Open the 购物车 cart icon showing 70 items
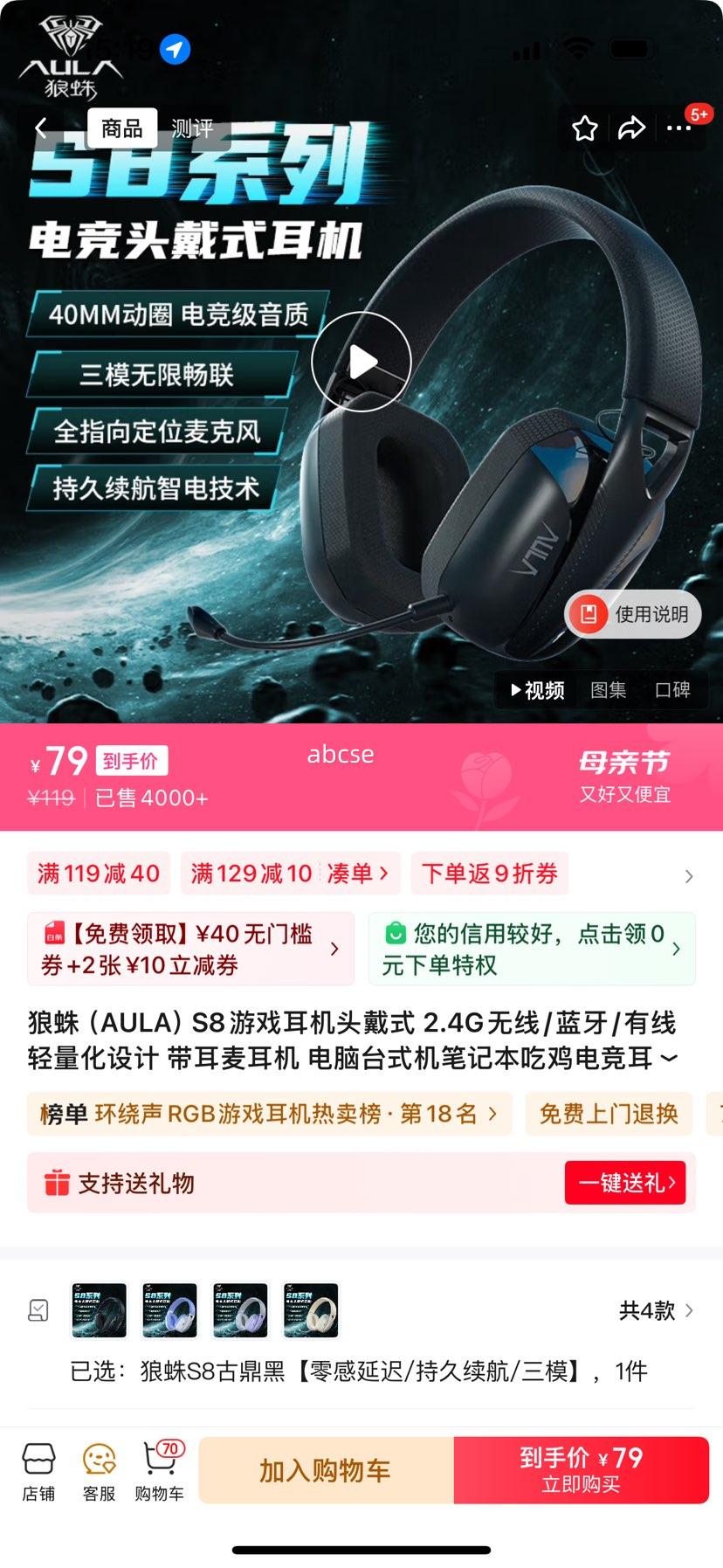This screenshot has height=1568, width=723. (159, 1469)
